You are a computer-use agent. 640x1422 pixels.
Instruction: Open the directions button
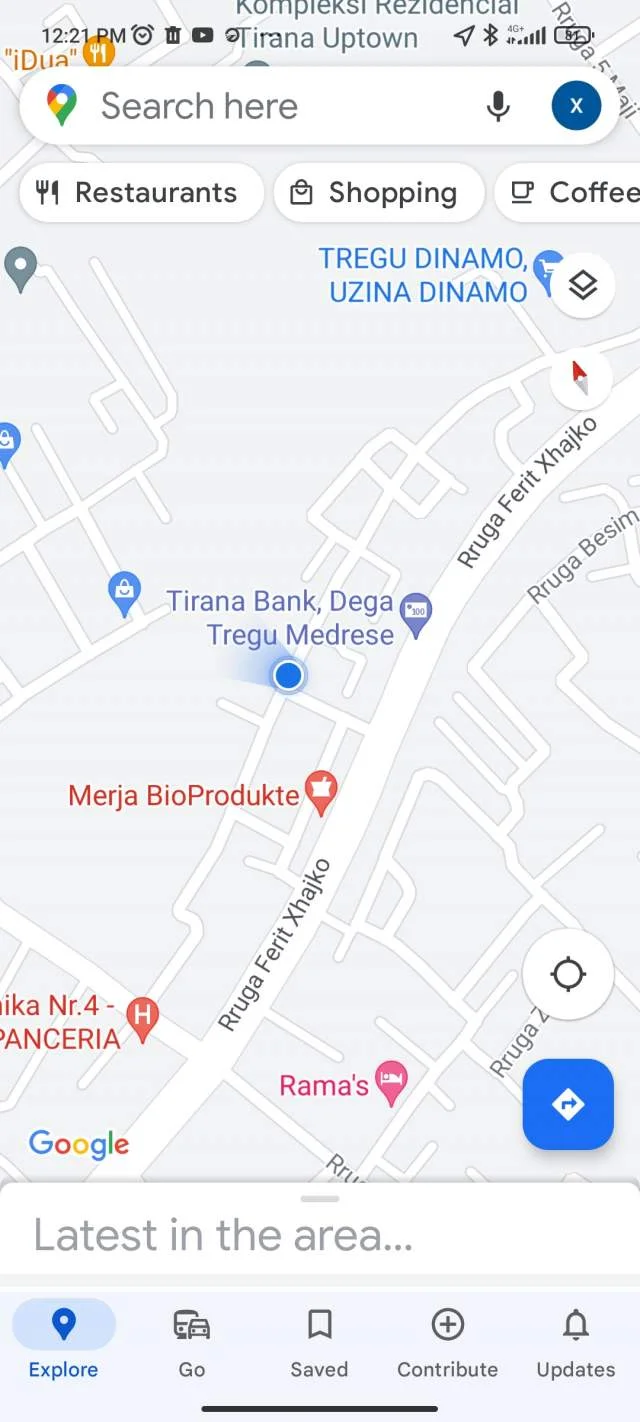tap(567, 1104)
